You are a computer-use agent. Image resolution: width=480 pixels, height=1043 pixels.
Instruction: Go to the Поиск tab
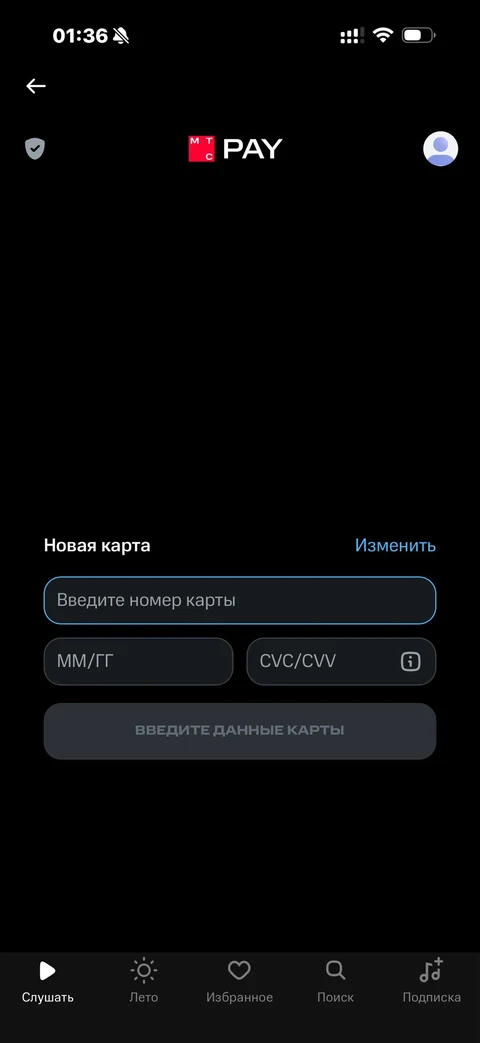[x=335, y=980]
